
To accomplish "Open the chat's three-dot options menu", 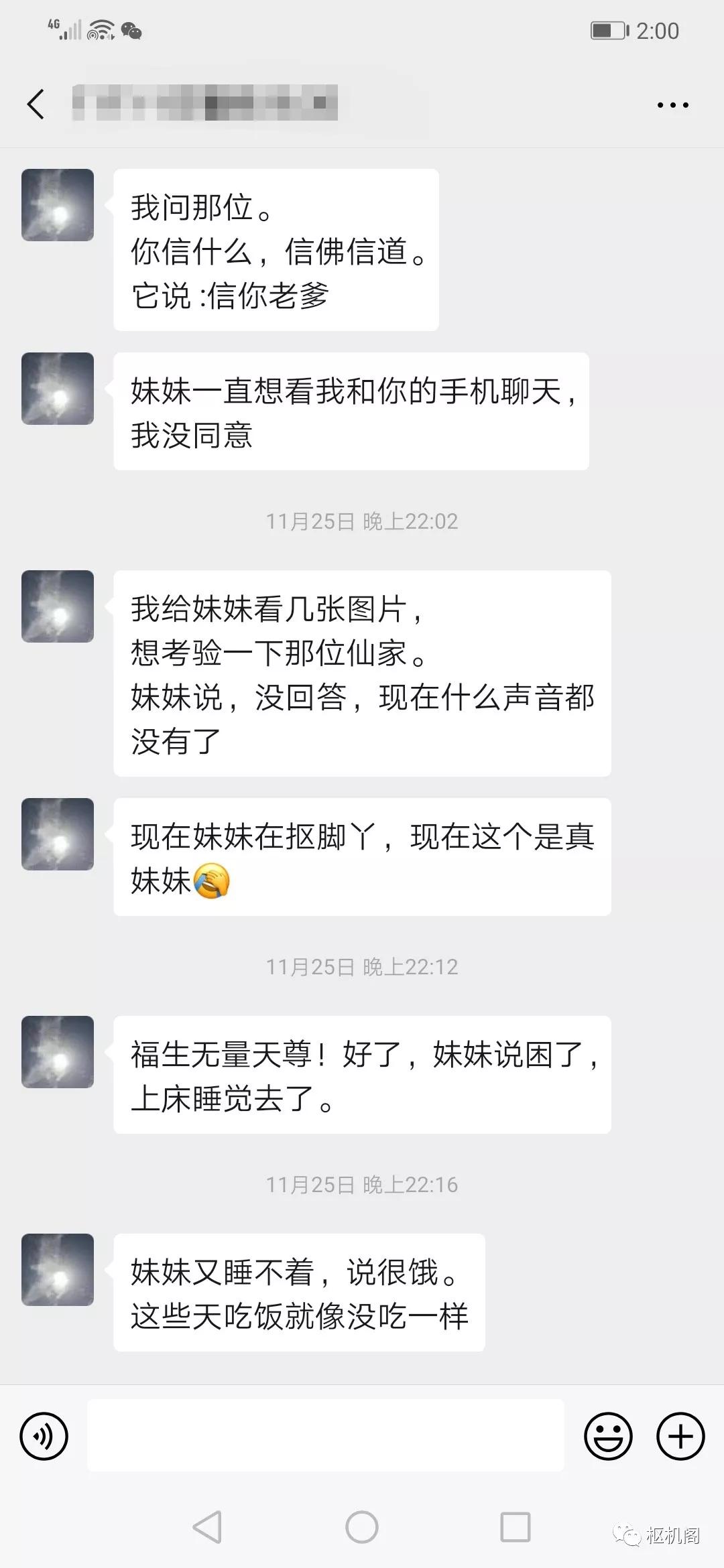I will (672, 105).
